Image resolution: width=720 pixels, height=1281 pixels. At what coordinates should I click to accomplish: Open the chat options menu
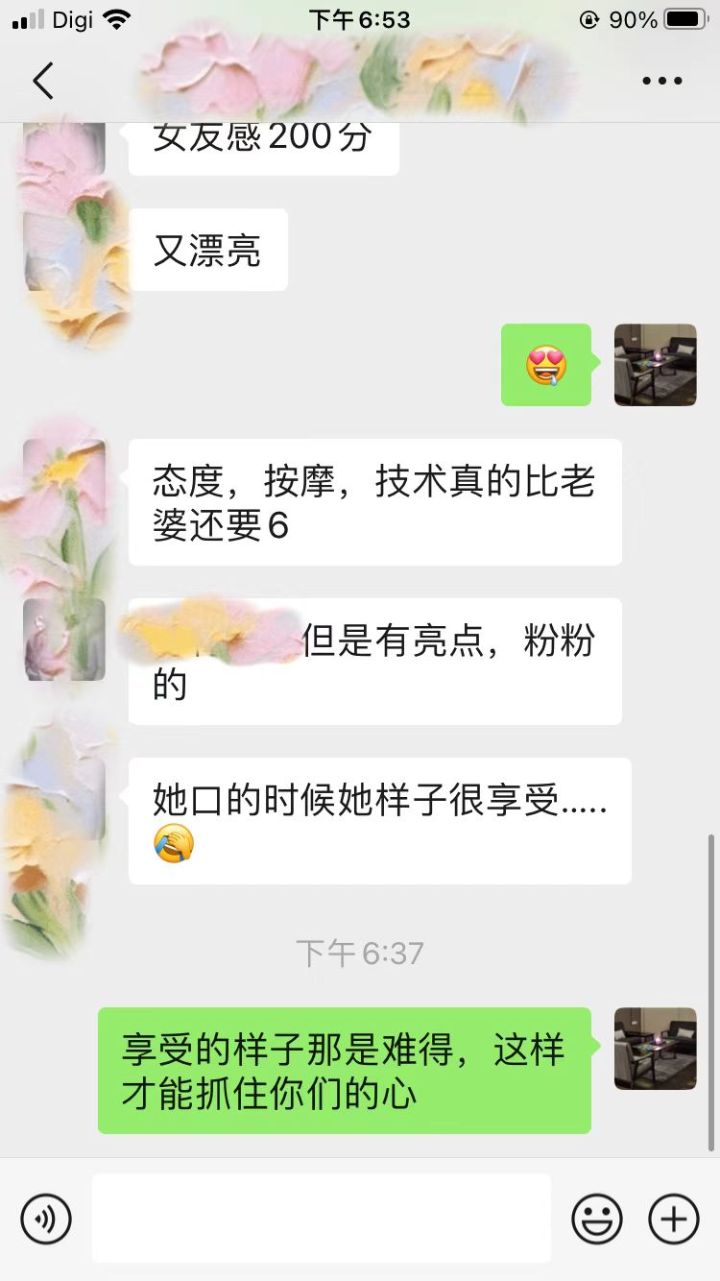pos(661,81)
